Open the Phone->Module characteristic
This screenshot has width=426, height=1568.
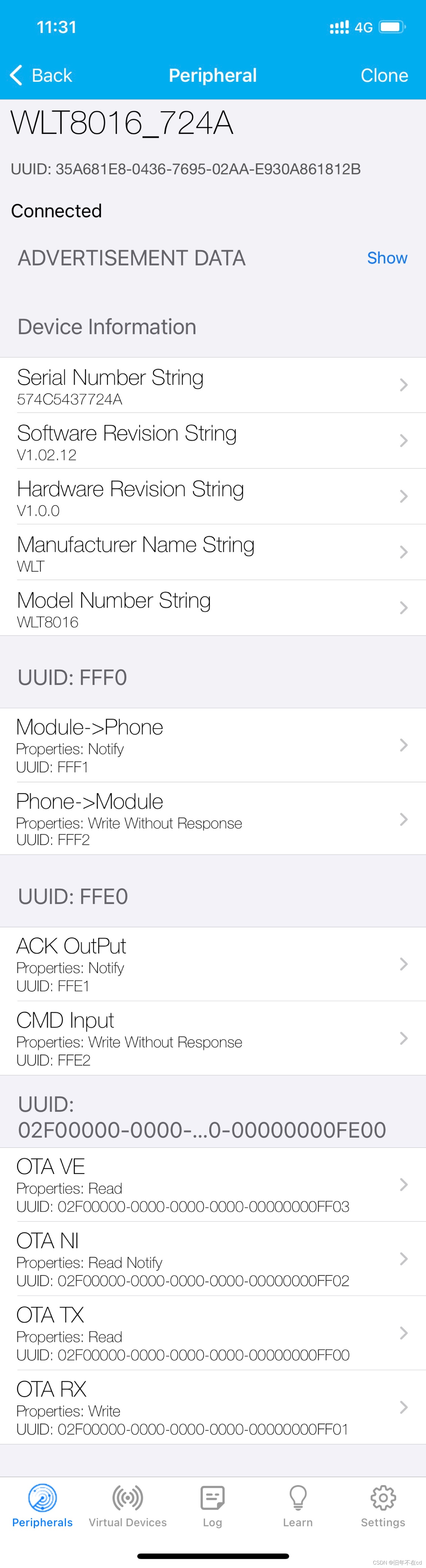[x=213, y=819]
